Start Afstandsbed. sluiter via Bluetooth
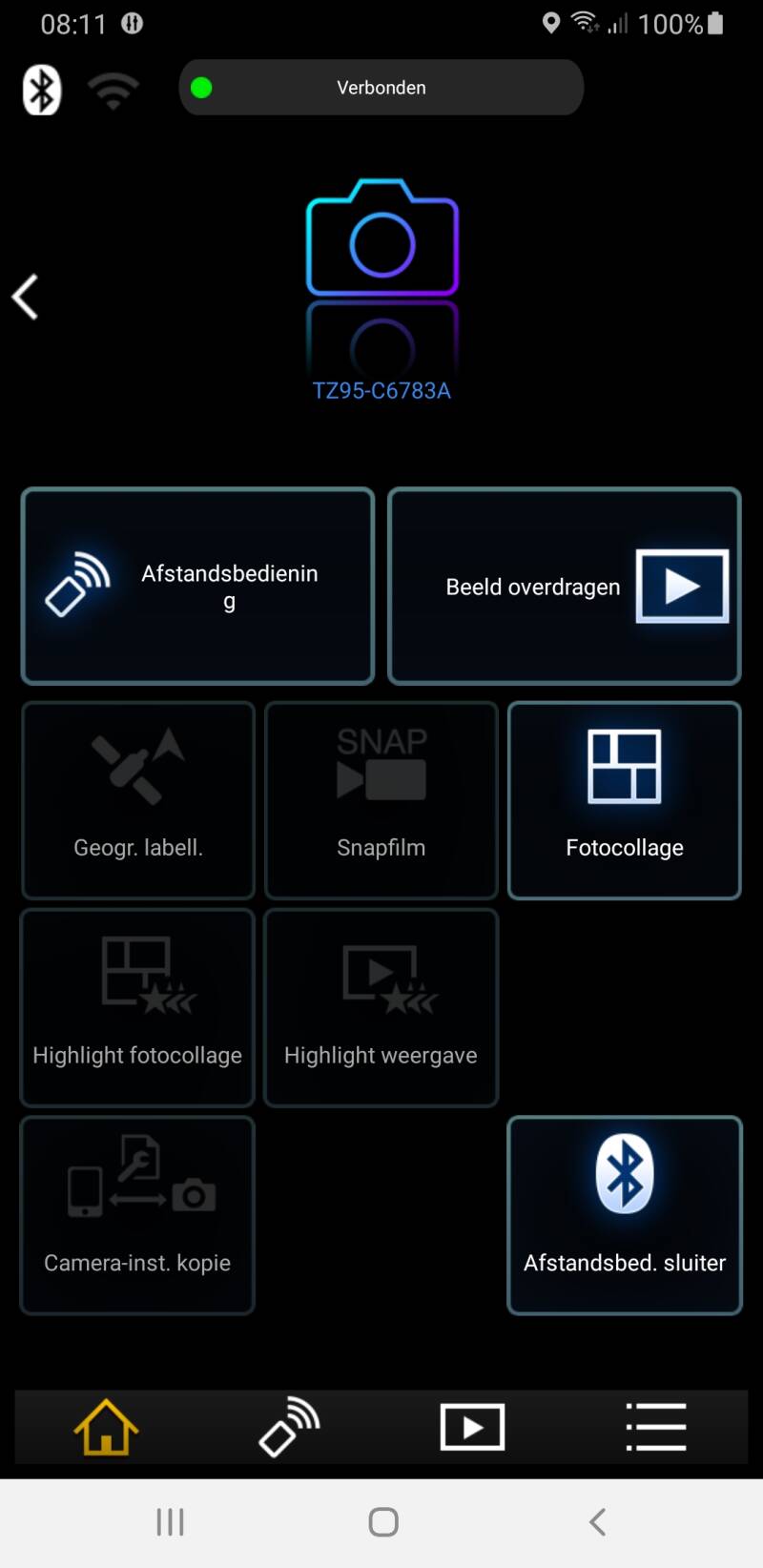 (x=625, y=1216)
